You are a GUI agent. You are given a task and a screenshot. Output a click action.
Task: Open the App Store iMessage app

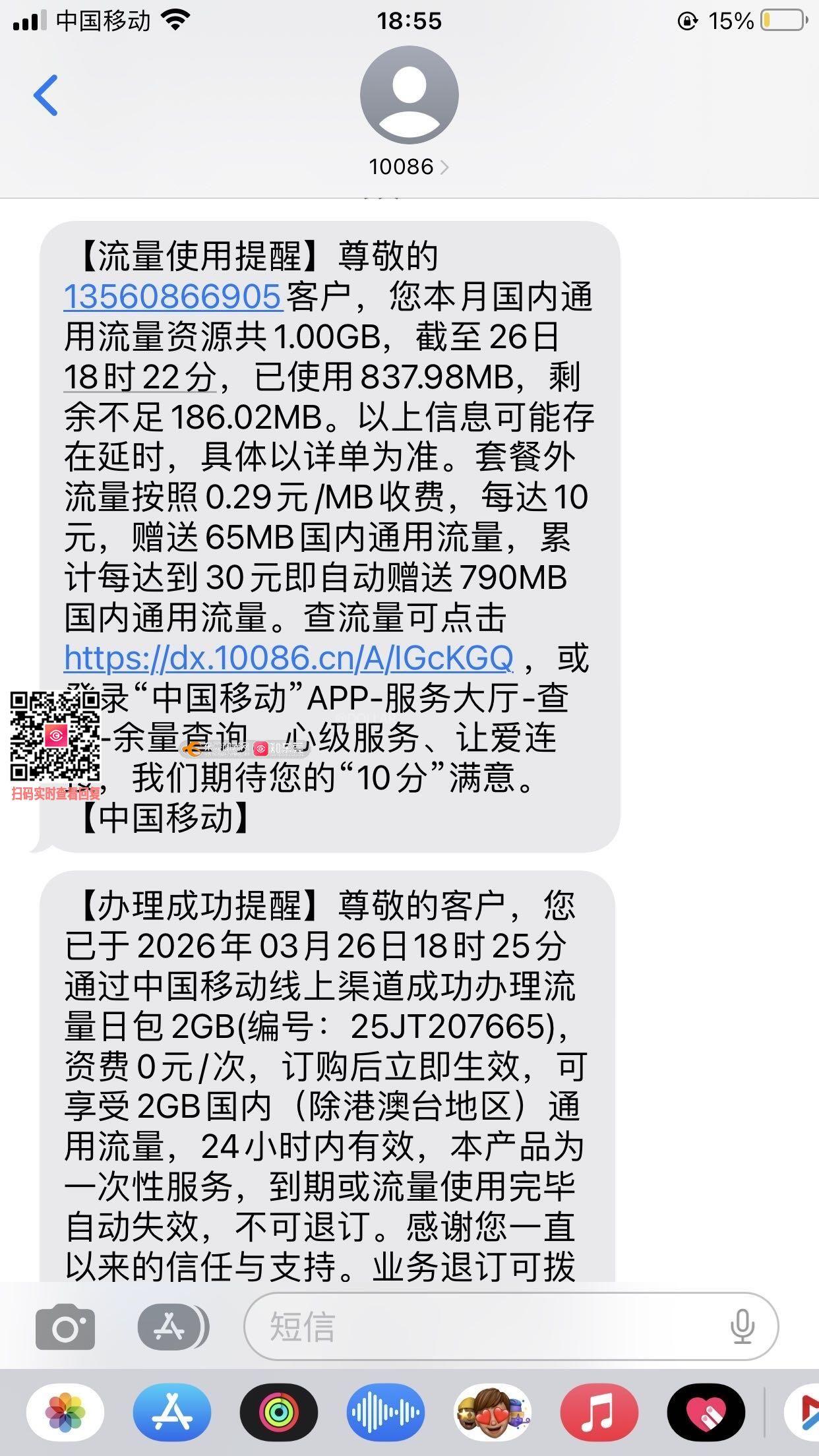pyautogui.click(x=172, y=1412)
